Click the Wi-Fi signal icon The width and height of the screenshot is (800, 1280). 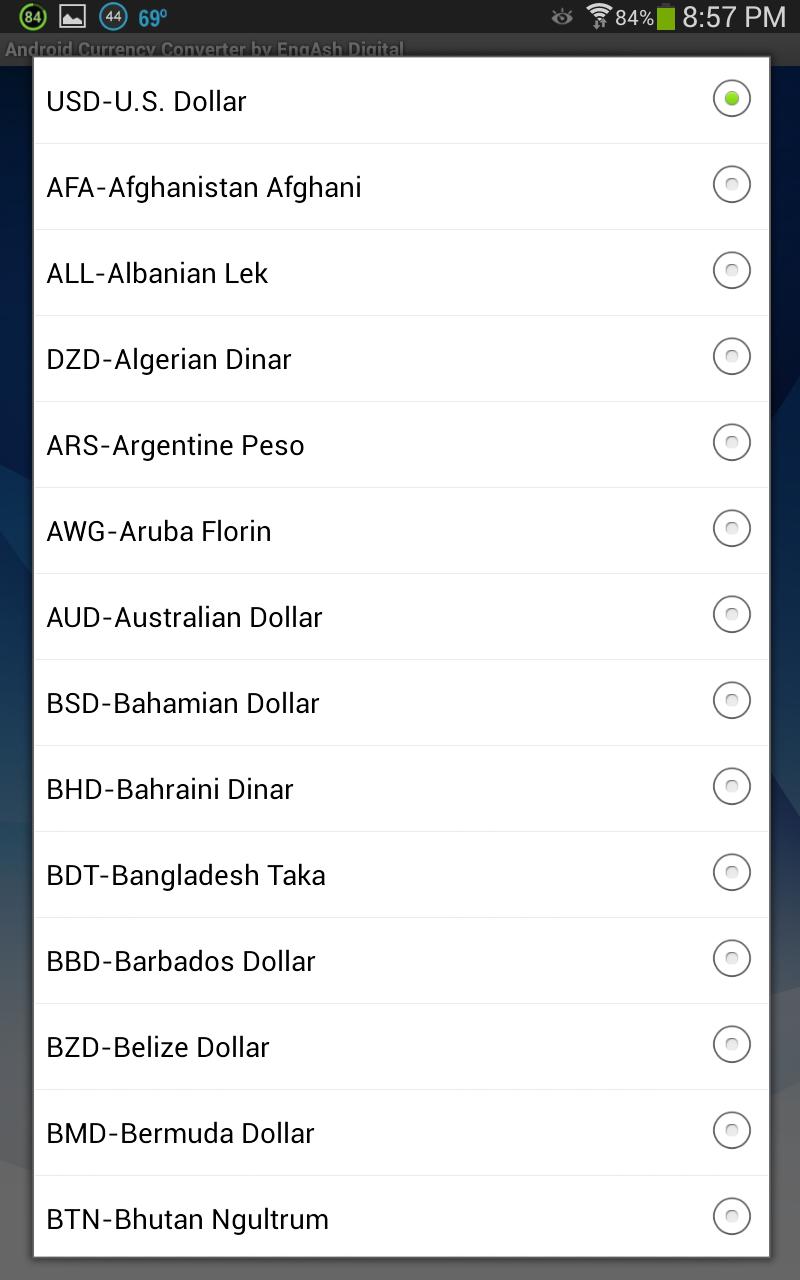598,17
